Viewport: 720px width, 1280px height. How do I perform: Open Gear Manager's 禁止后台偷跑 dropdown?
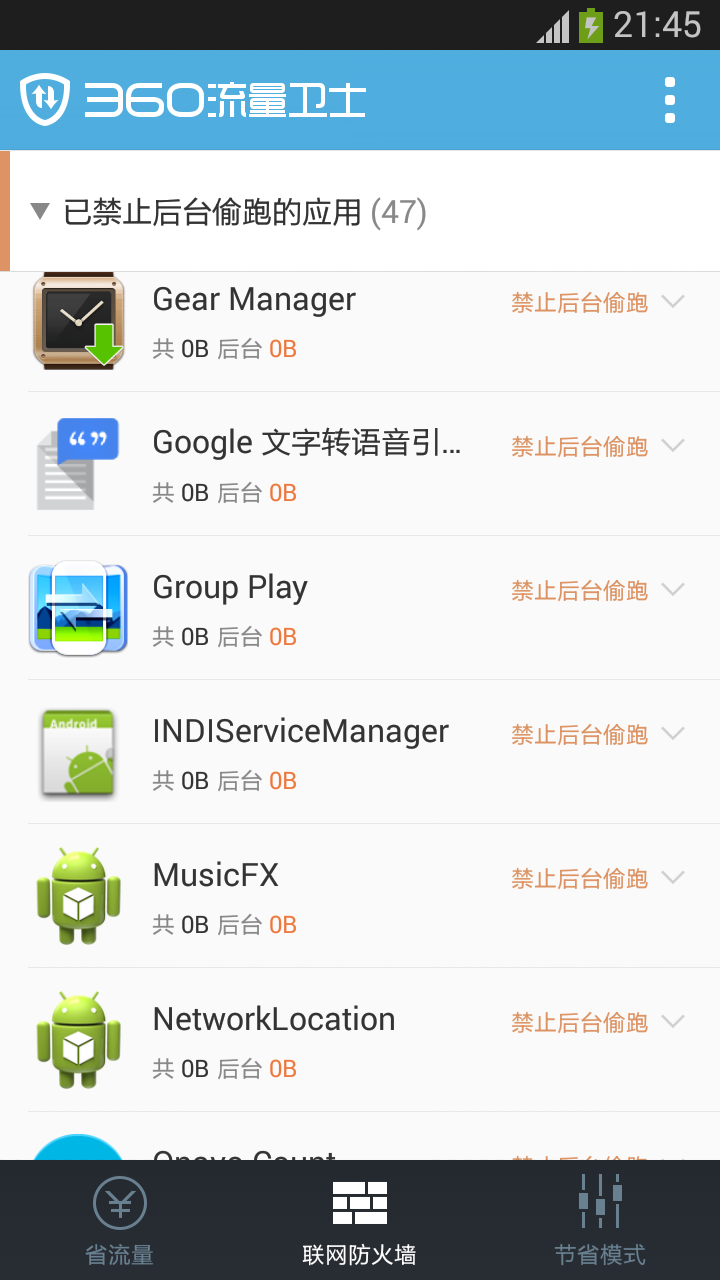[597, 303]
